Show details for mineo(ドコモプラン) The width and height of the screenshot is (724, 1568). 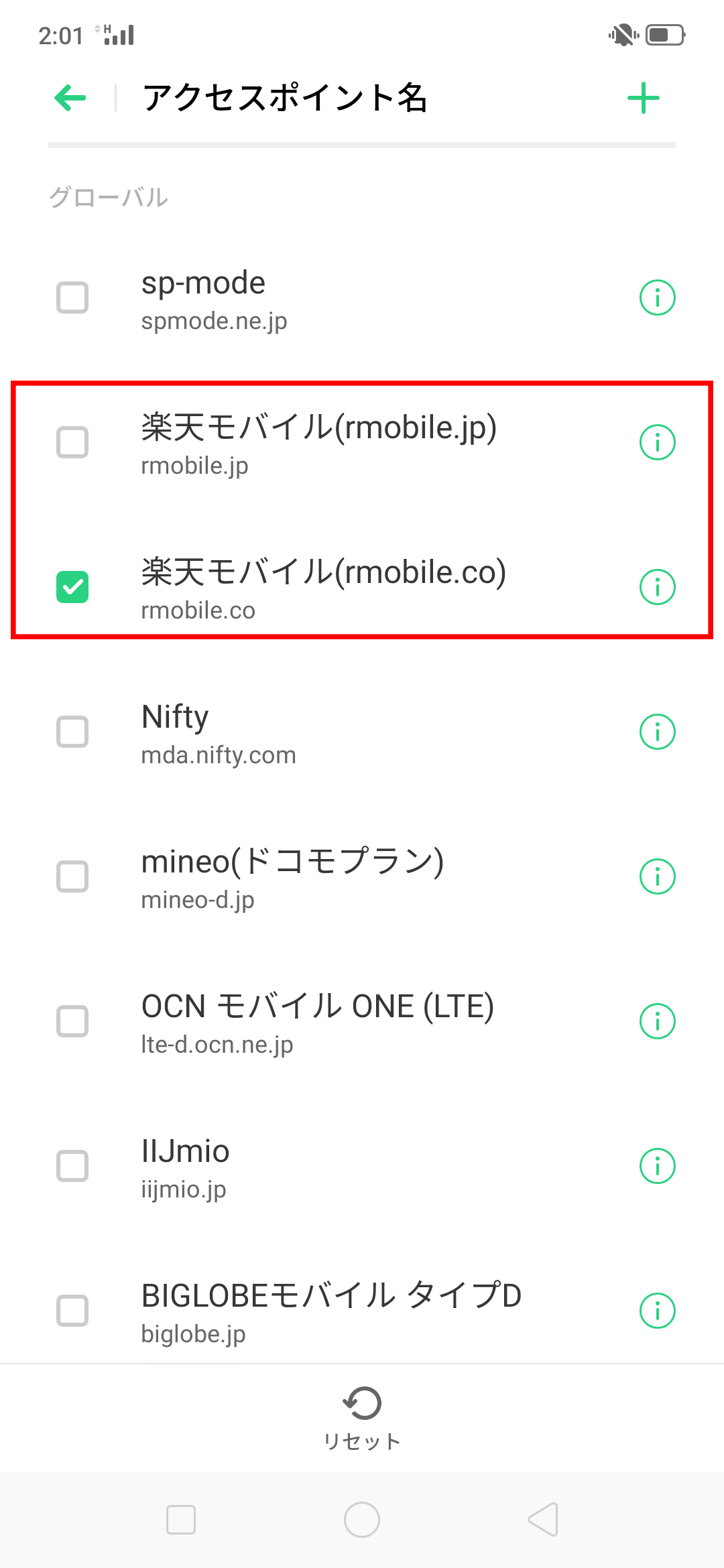658,876
